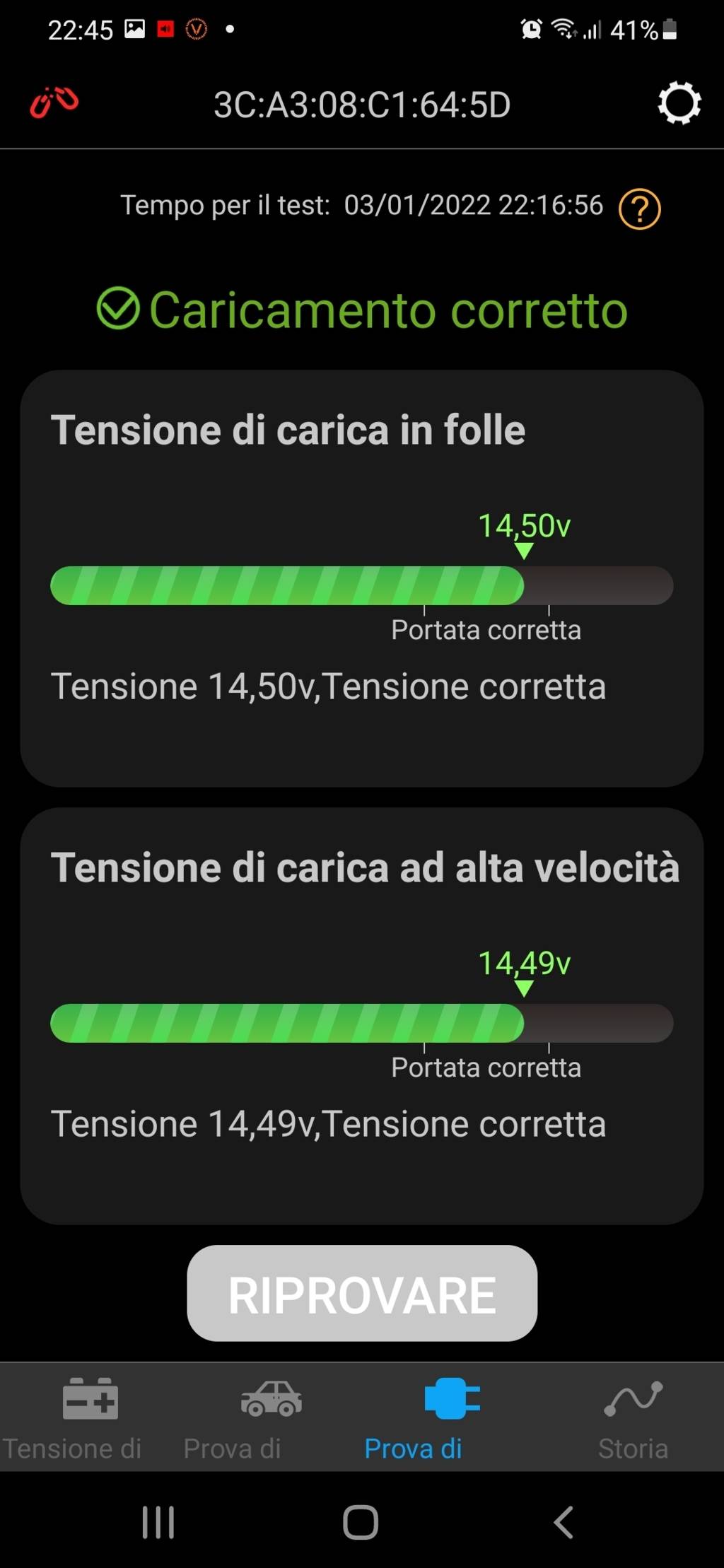Tap the RIPROVARE button to retest
This screenshot has height=1568, width=724.
point(362,1294)
